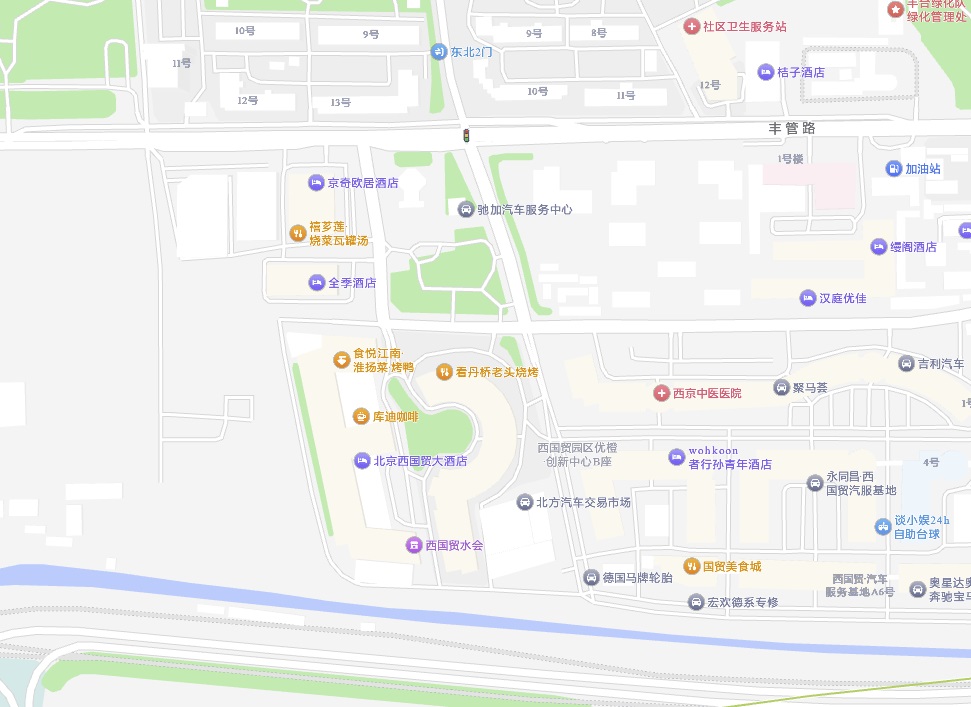Tap the 加油站 gas station marker
The height and width of the screenshot is (707, 971).
[x=893, y=169]
